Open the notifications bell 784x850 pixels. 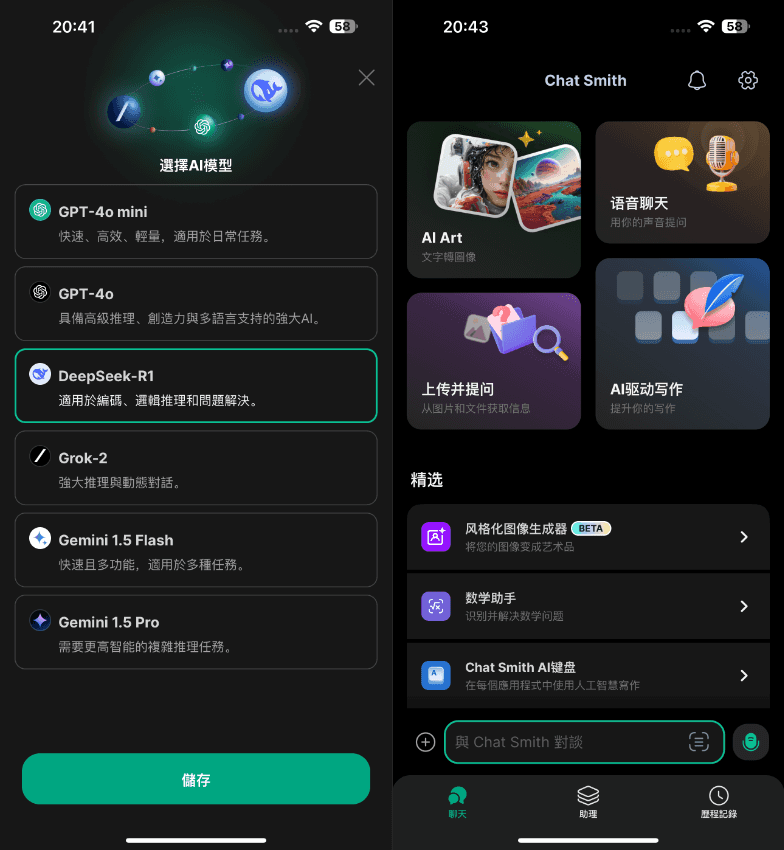[697, 80]
